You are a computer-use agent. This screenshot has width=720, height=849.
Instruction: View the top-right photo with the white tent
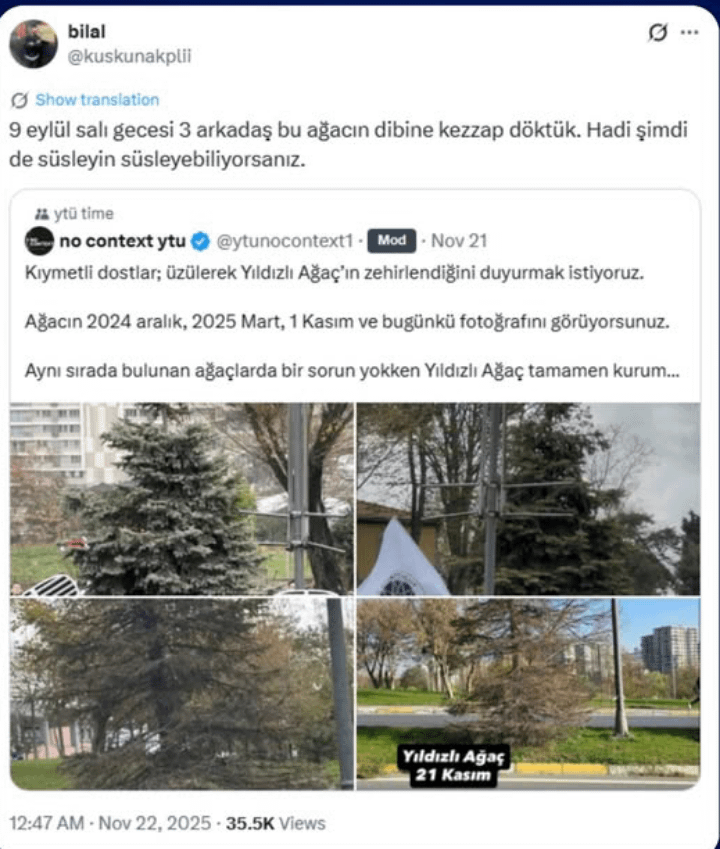pos(528,498)
